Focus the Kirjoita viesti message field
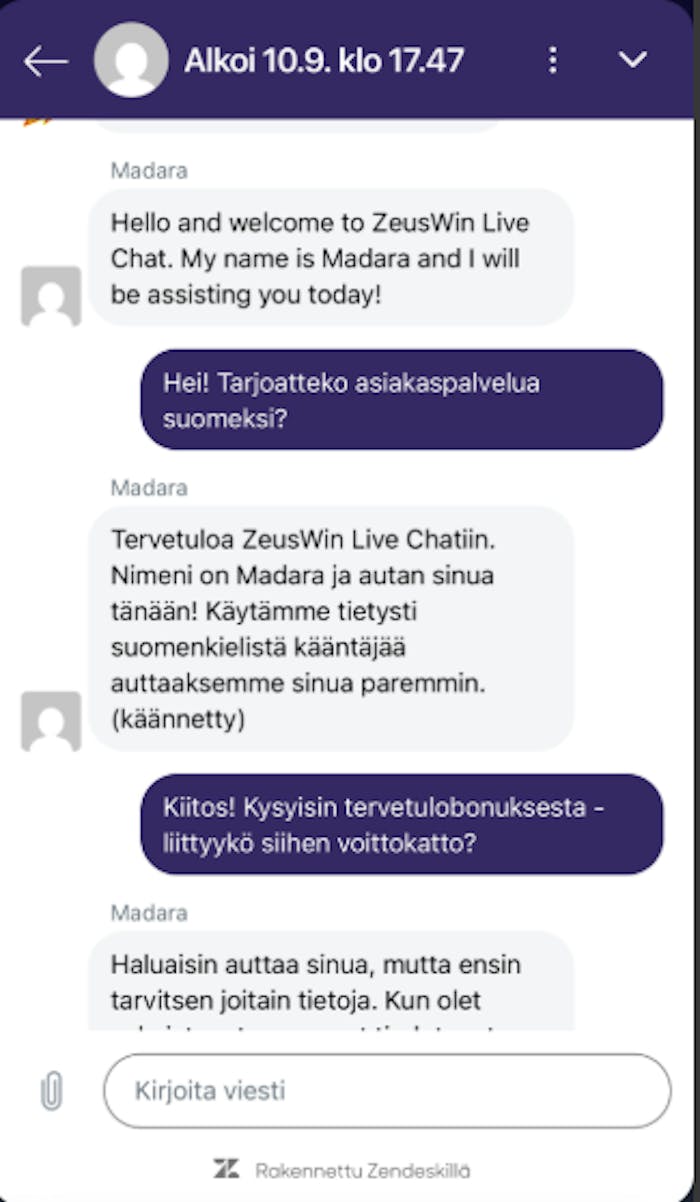 click(x=386, y=1090)
